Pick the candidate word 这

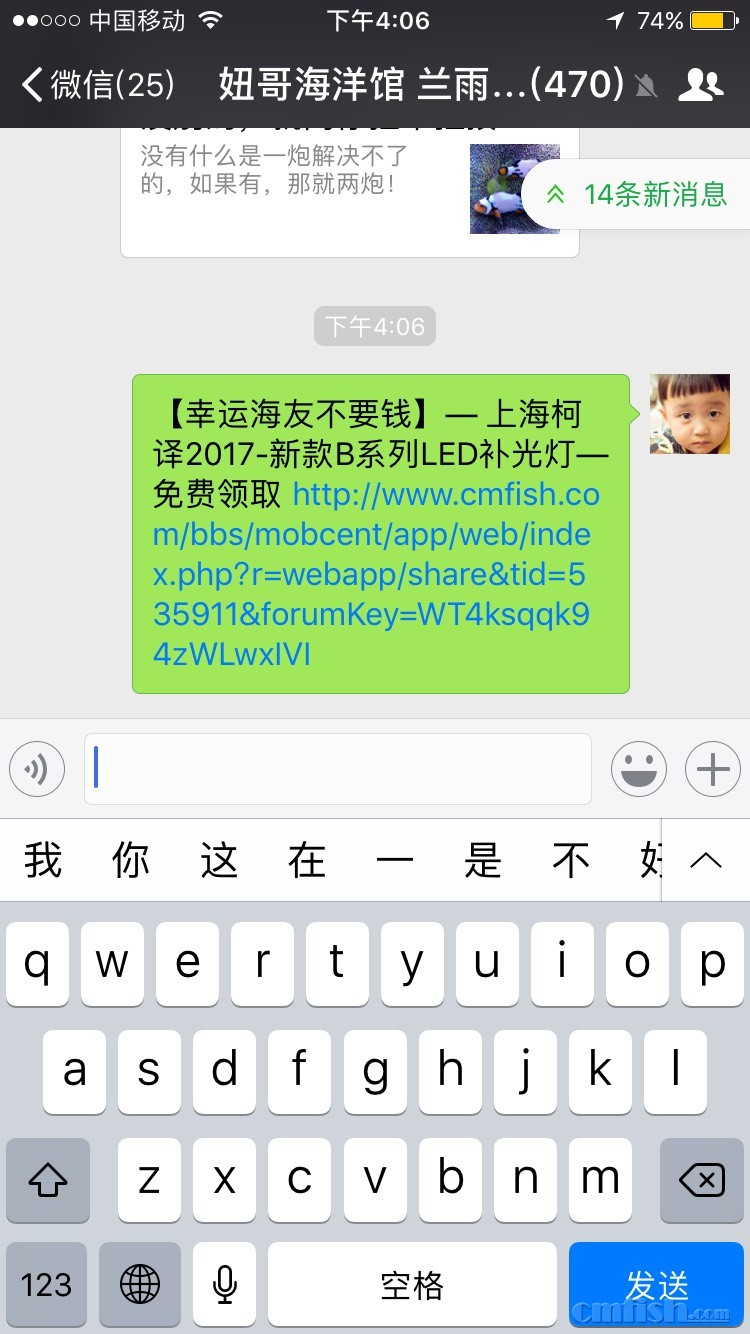219,860
